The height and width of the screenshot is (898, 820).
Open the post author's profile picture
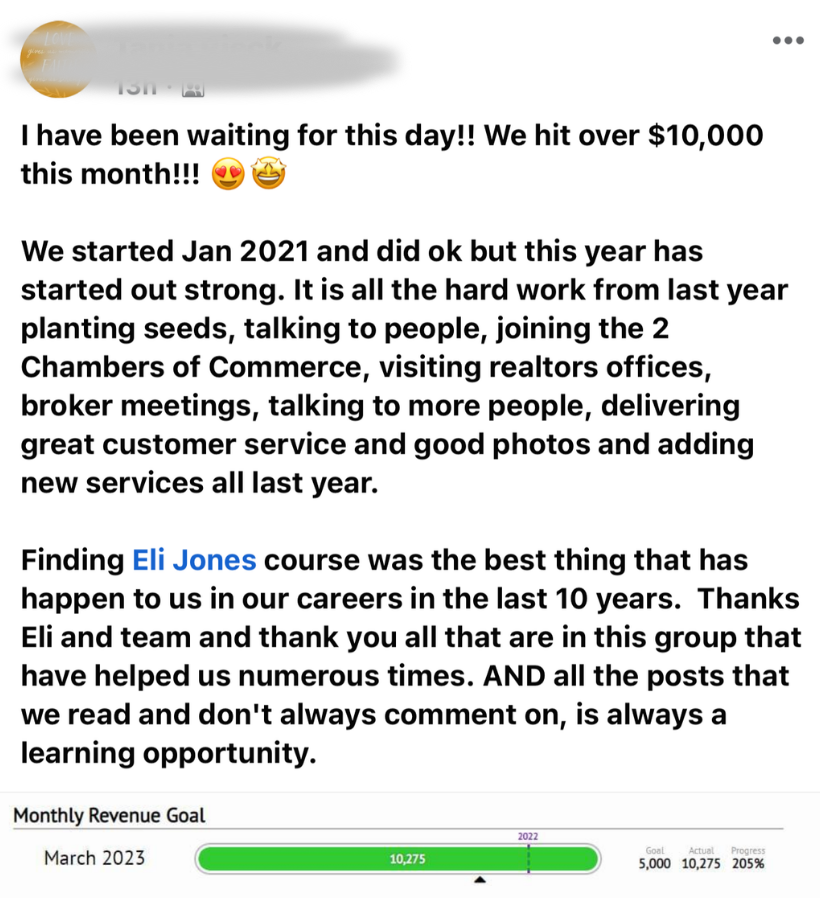coord(56,60)
